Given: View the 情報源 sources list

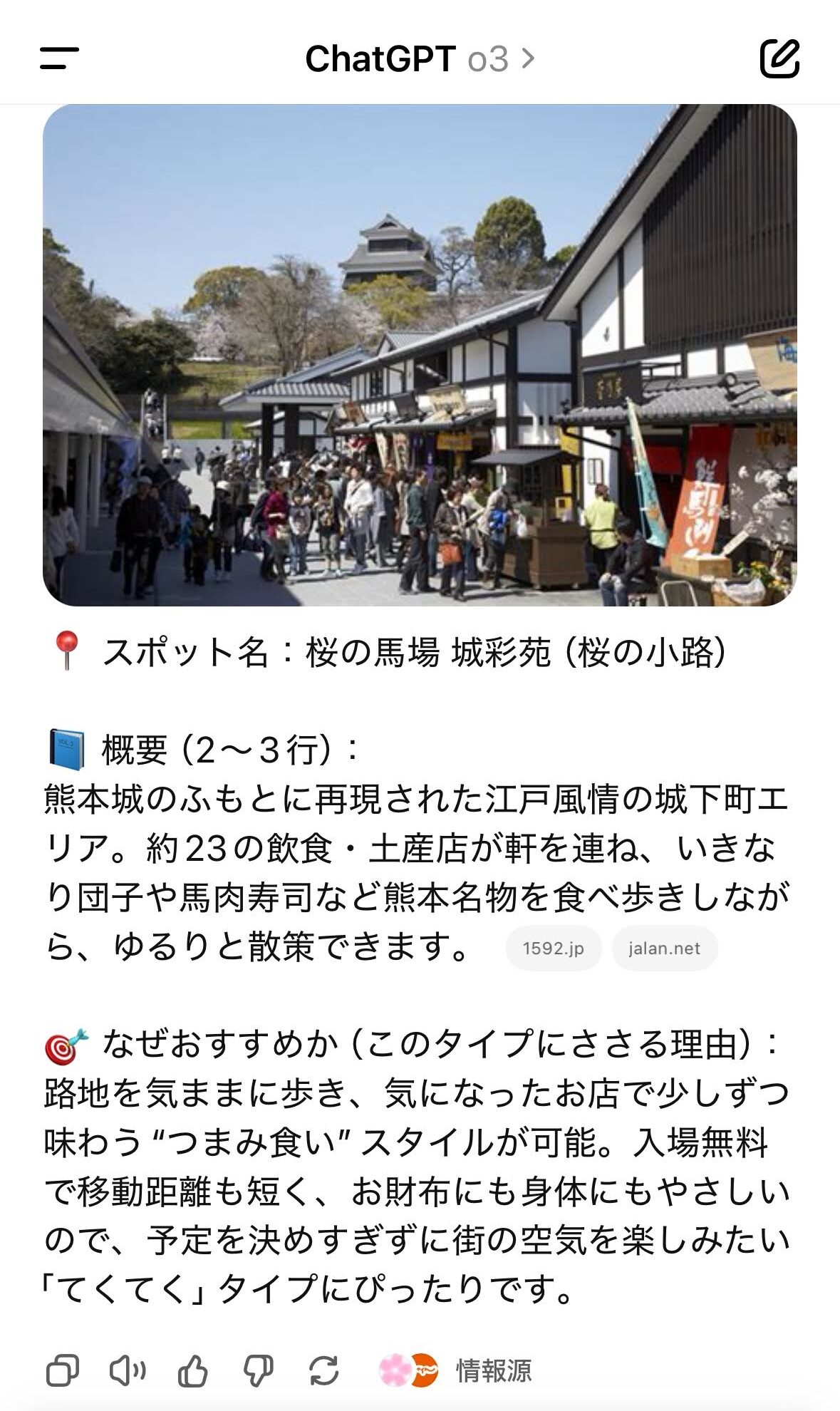Looking at the screenshot, I should tap(456, 1370).
